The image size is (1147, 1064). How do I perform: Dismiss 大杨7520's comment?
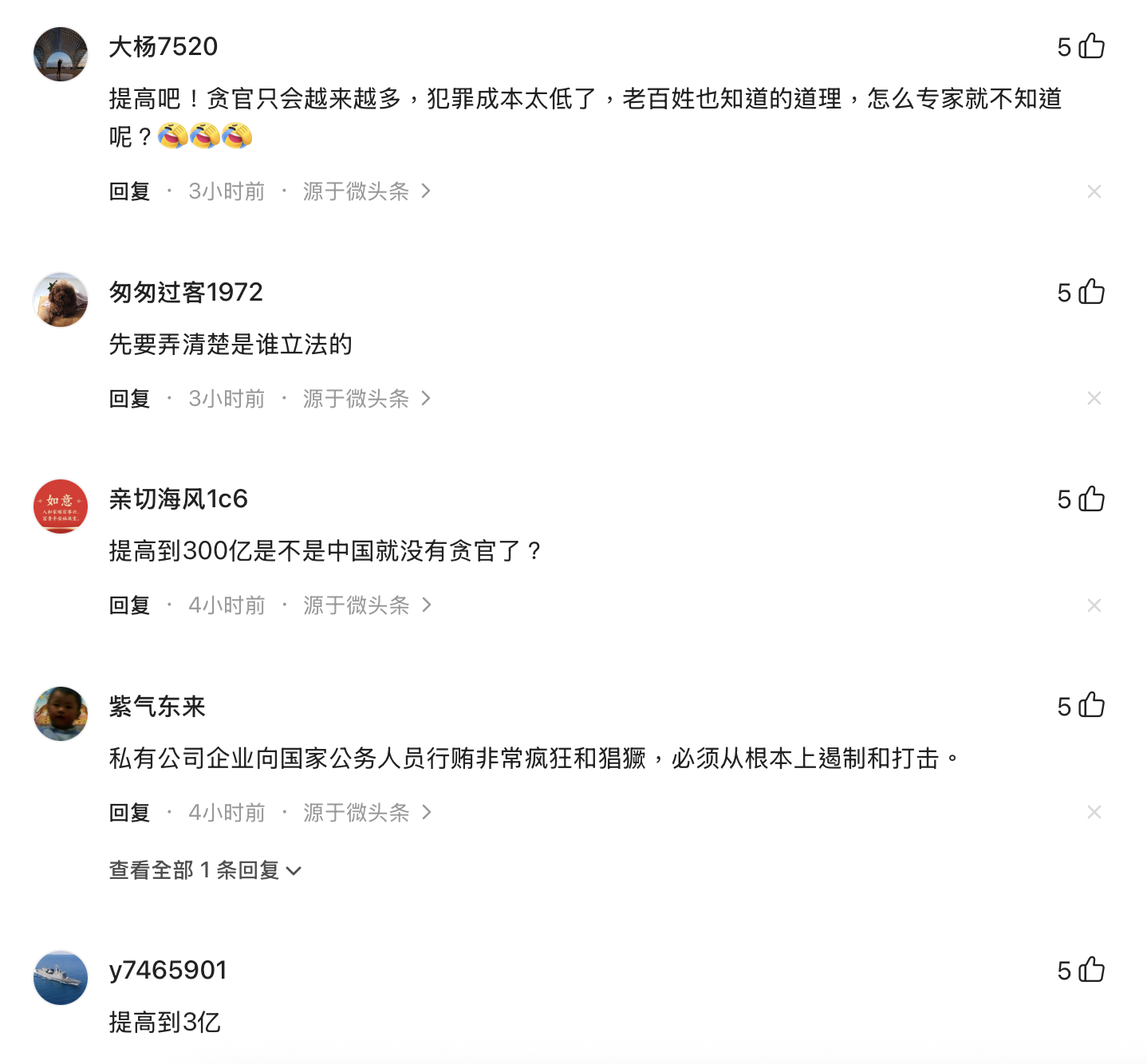point(1094,191)
